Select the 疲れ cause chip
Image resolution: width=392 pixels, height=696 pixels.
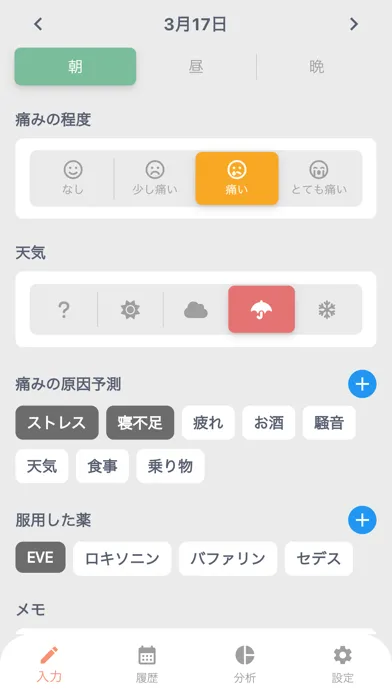208,423
